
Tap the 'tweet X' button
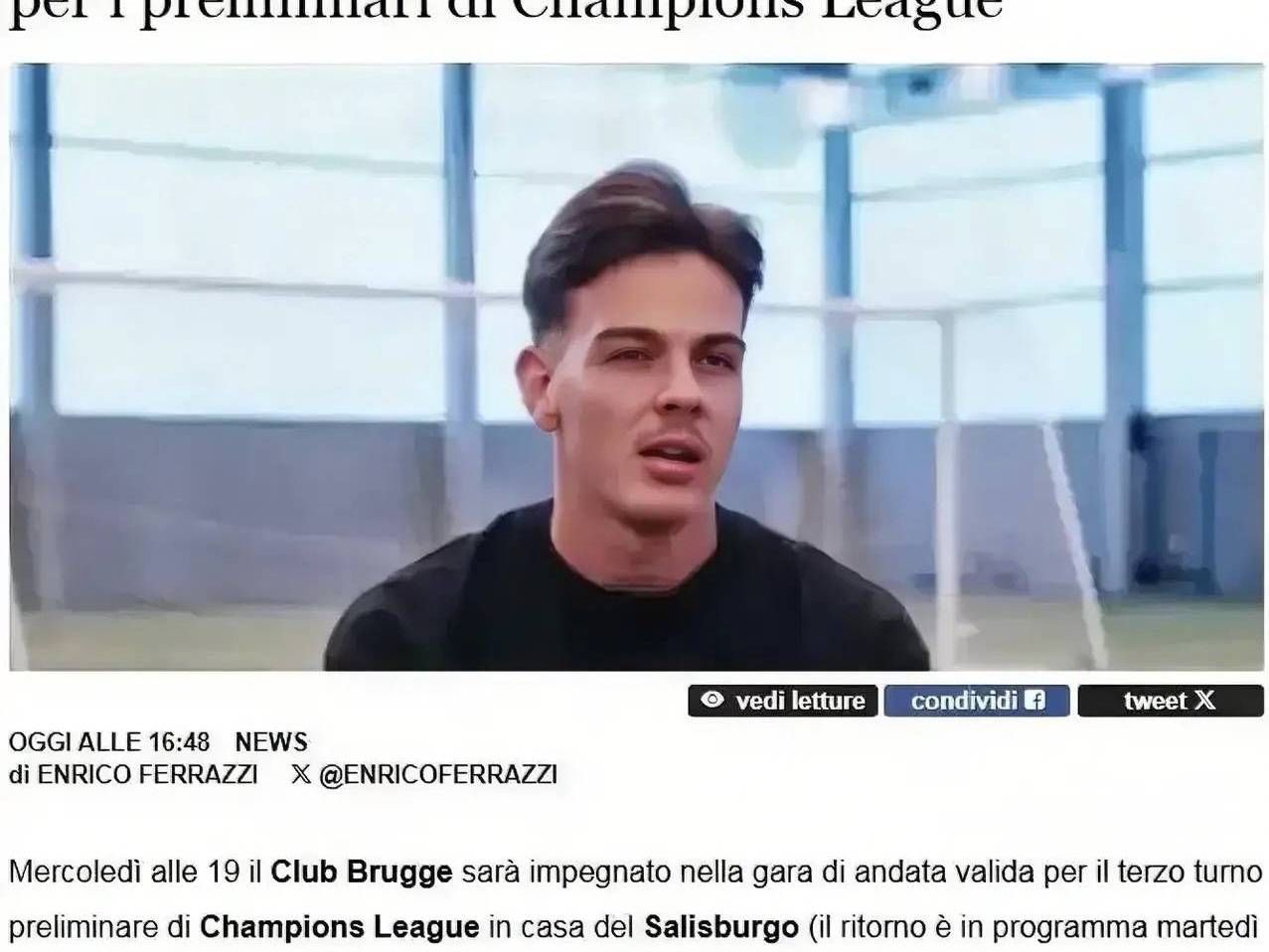(x=1170, y=701)
